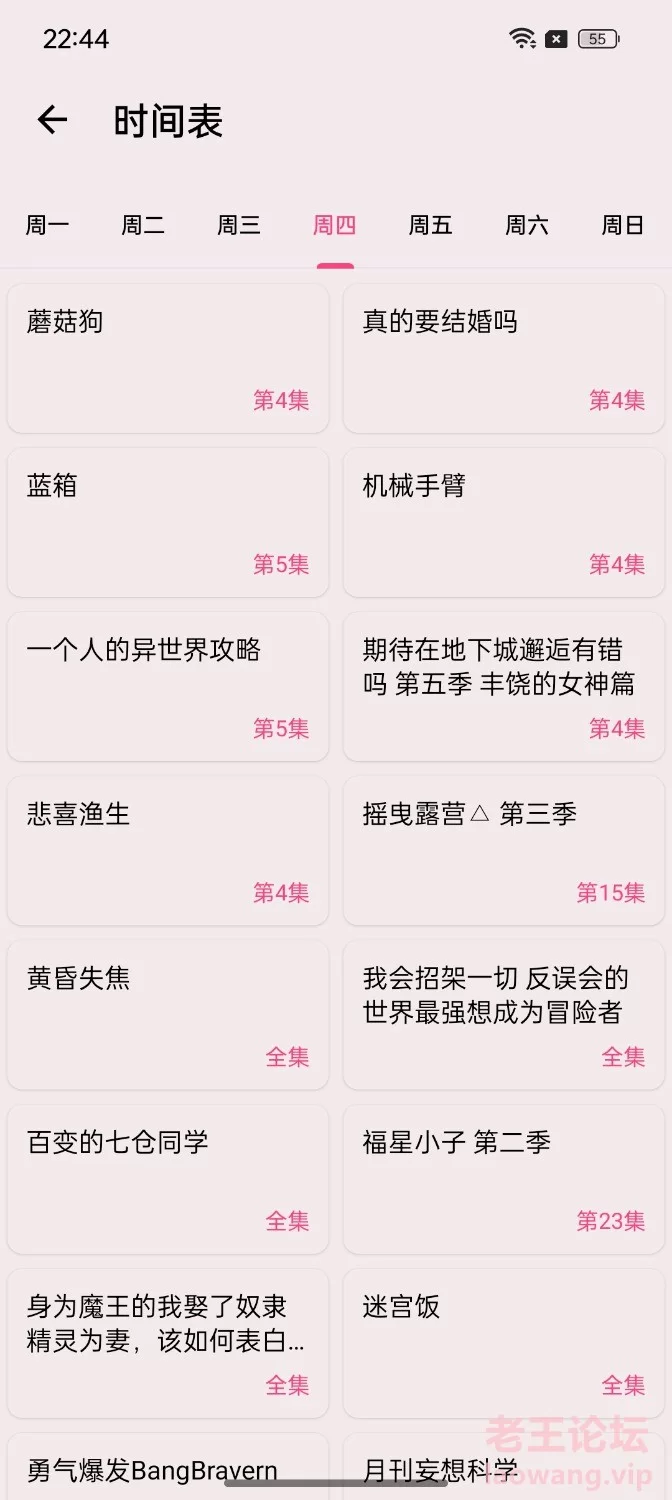Open 百变的七仓同学 card
672x1500 pixels.
pos(168,1179)
